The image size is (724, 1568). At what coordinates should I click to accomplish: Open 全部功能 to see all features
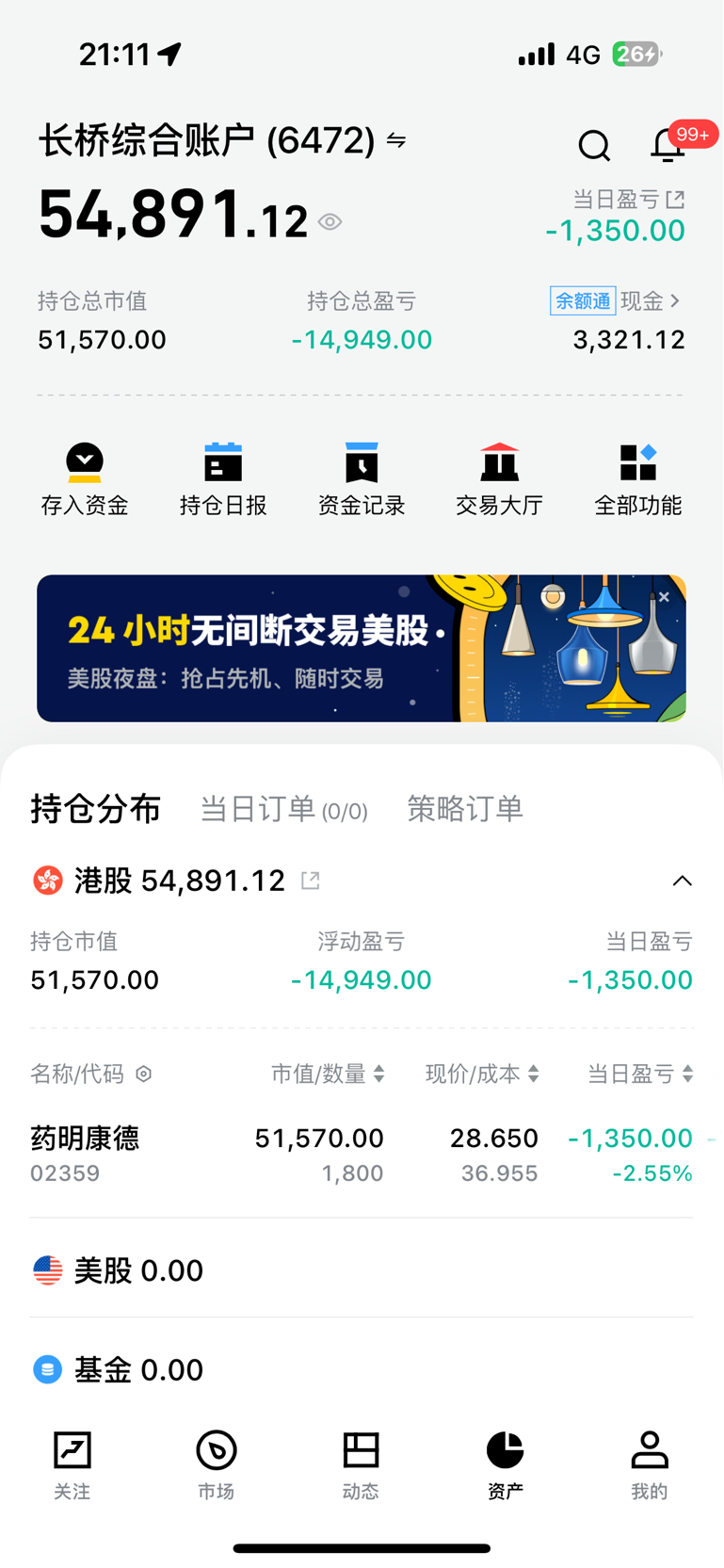(638, 477)
